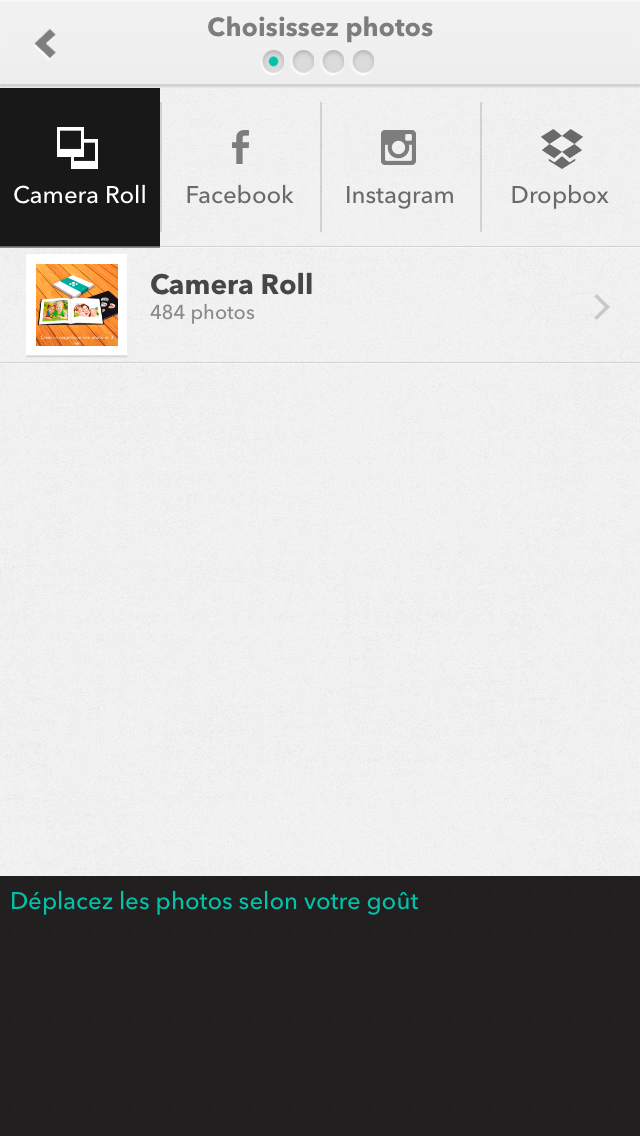Switch to the Dropbox source tab
The height and width of the screenshot is (1136, 640).
tap(560, 167)
